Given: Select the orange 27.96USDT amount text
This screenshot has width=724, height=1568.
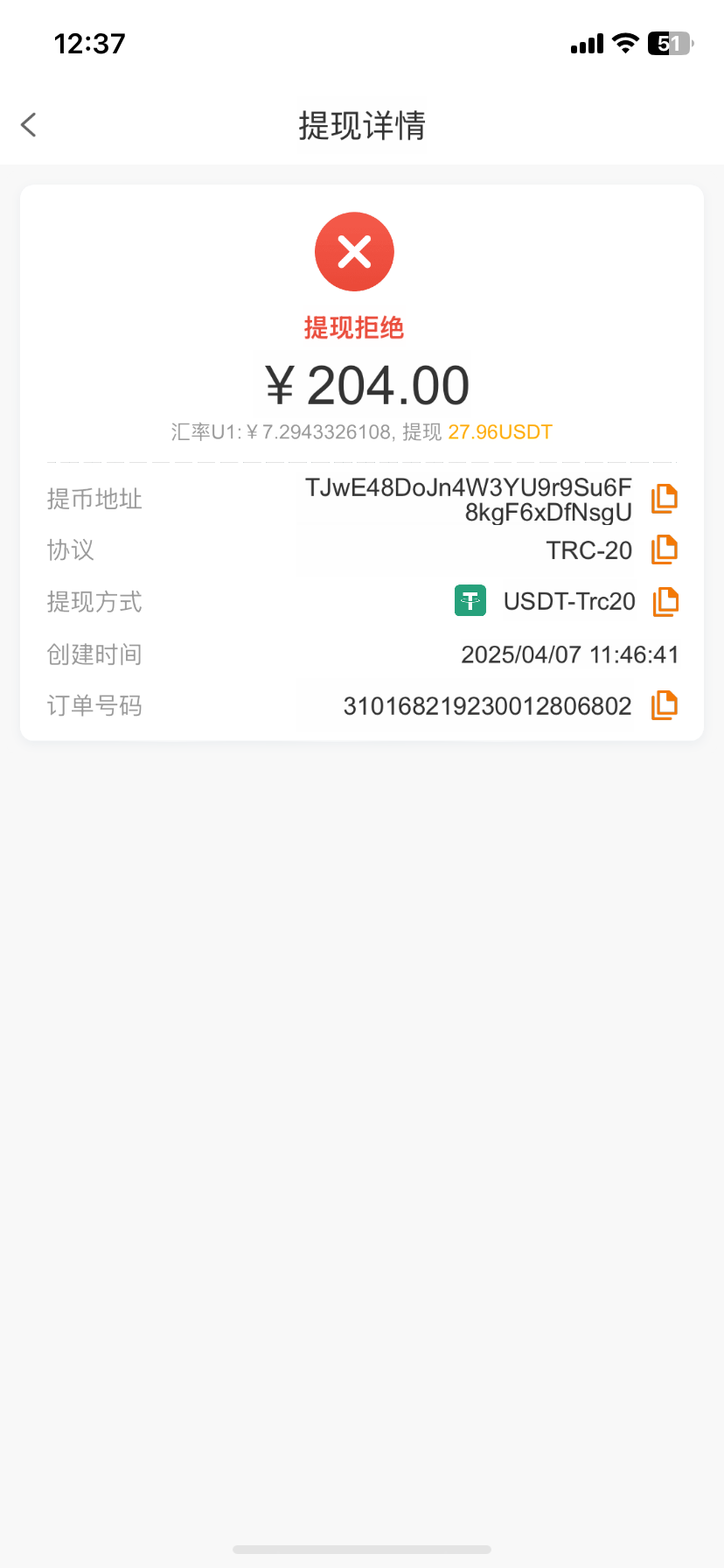Looking at the screenshot, I should click(499, 431).
